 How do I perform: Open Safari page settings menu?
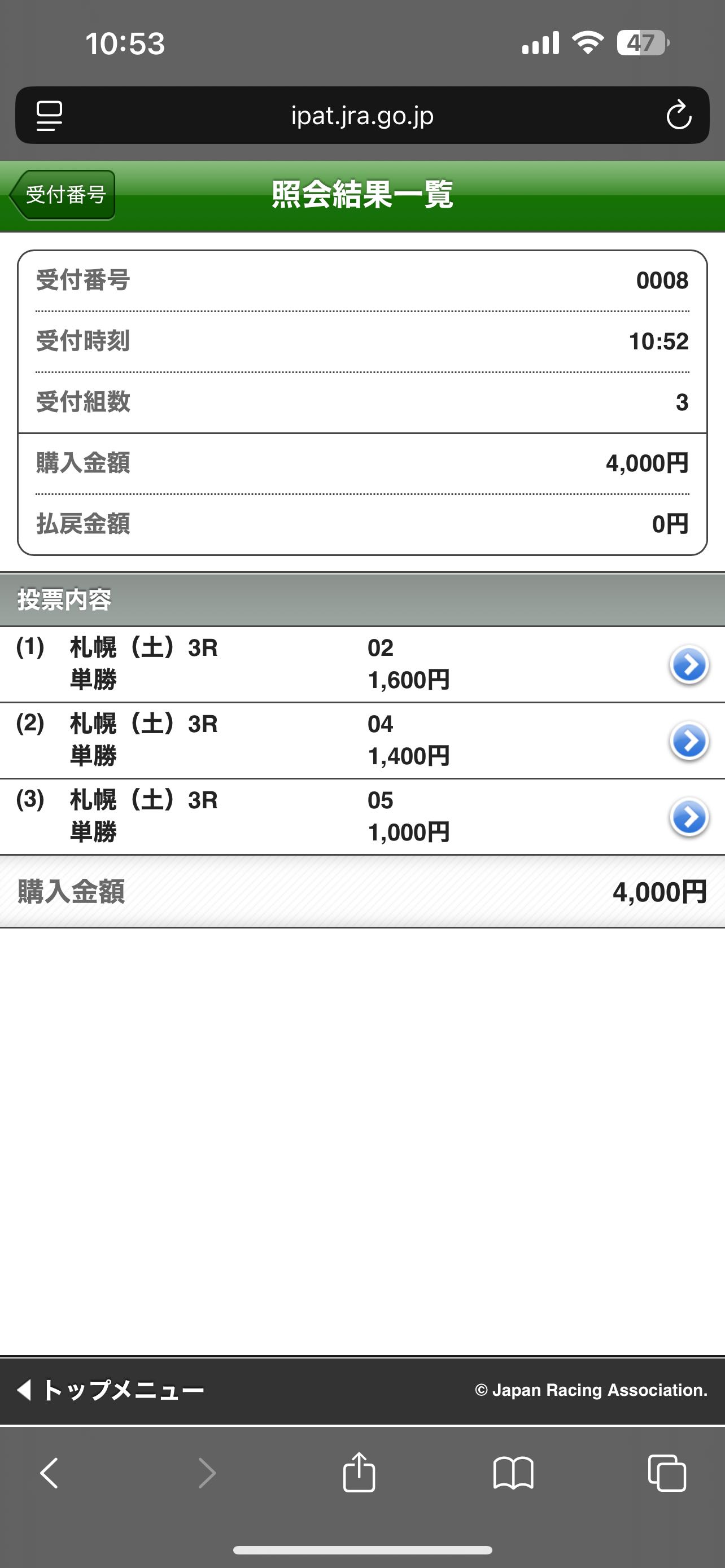(49, 116)
